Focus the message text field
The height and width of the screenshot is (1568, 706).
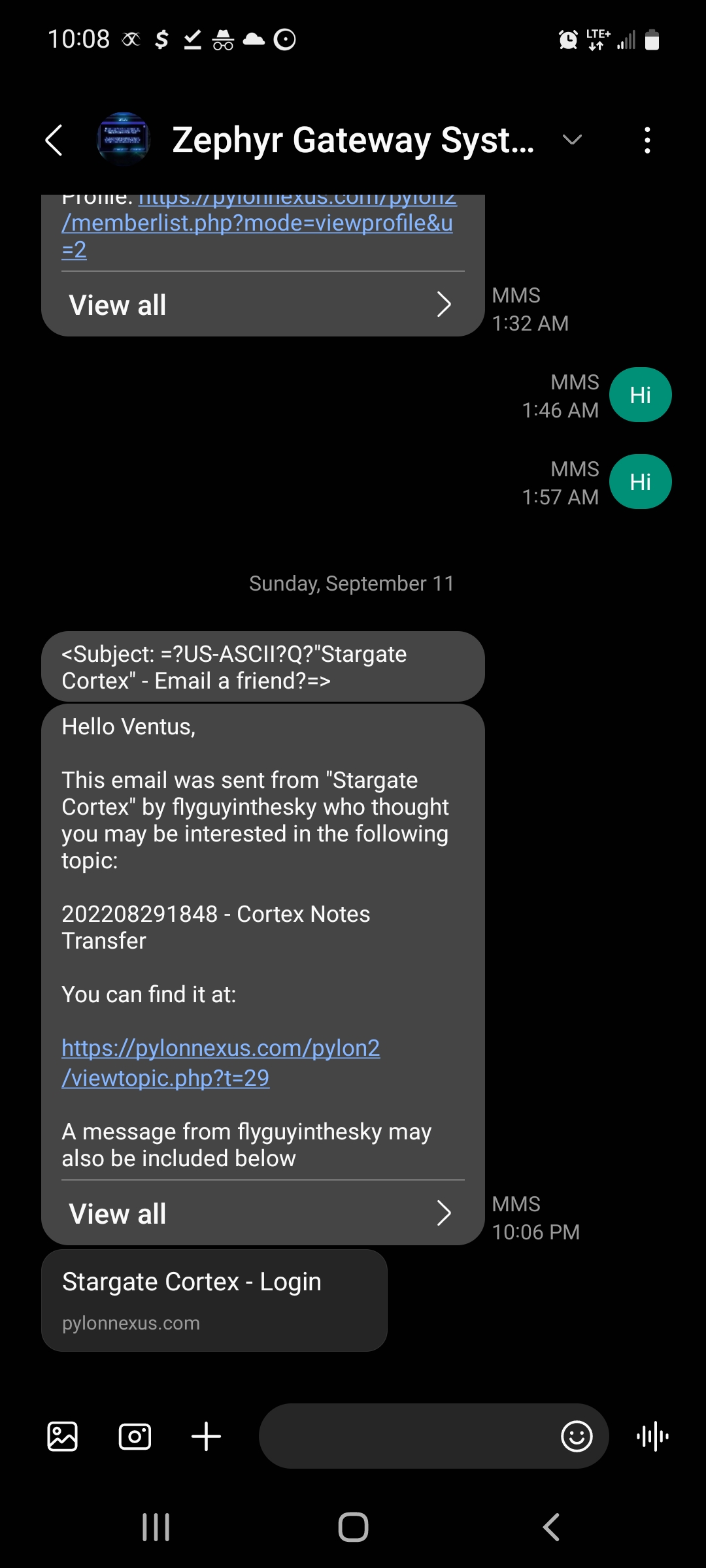pyautogui.click(x=405, y=1436)
